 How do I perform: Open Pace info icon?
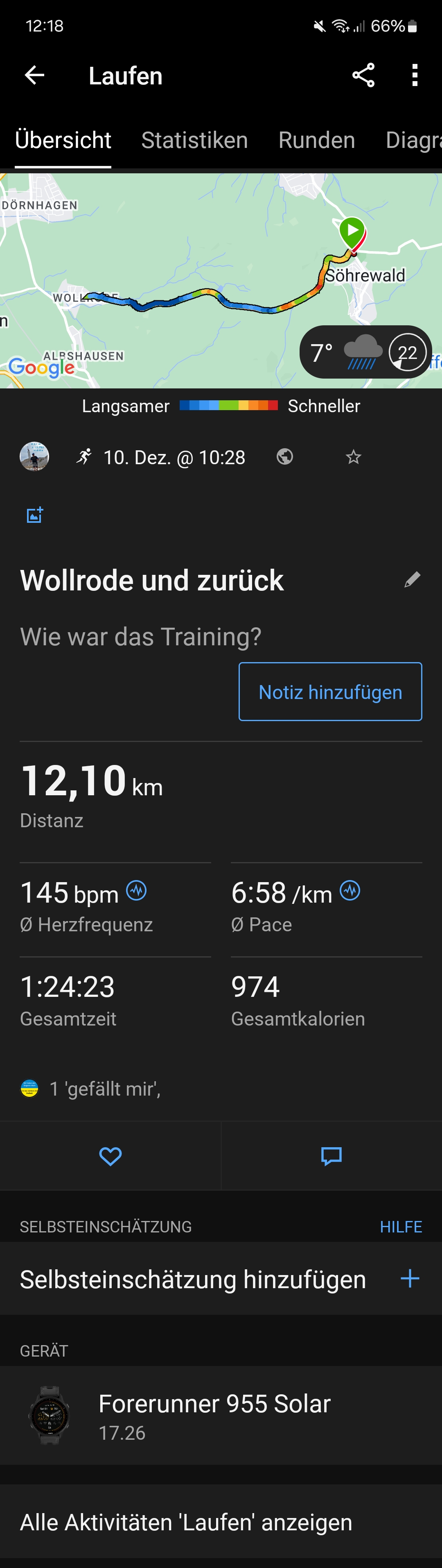tap(350, 891)
